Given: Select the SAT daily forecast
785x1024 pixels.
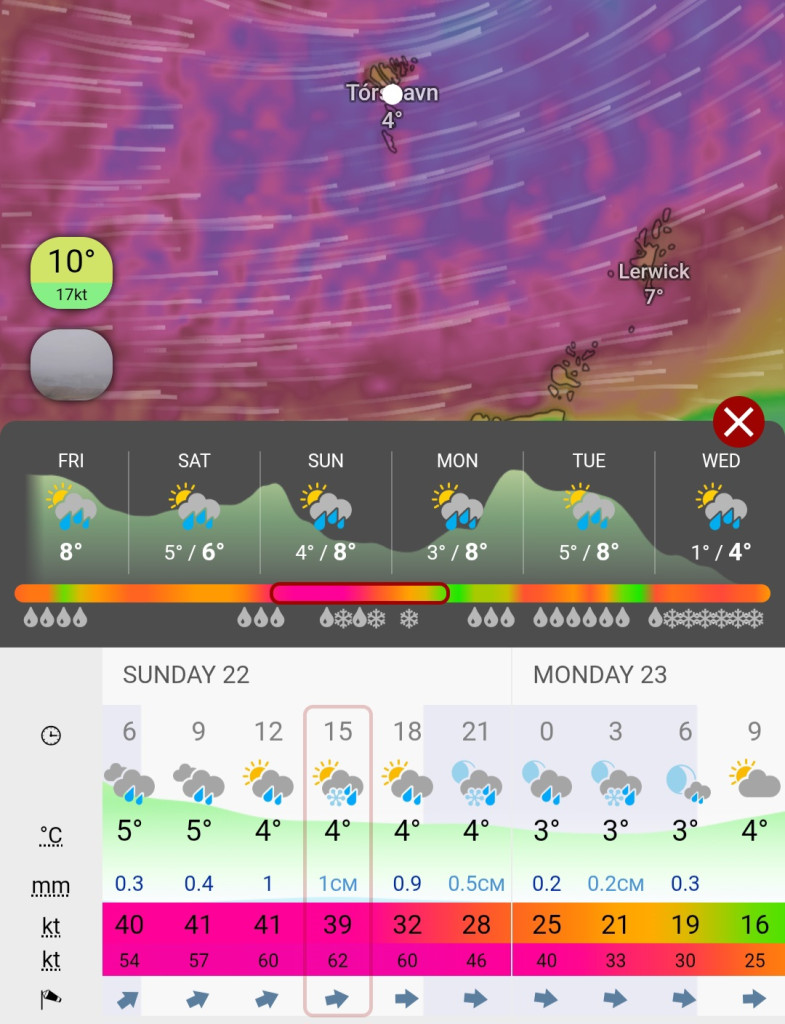Looking at the screenshot, I should [x=194, y=506].
